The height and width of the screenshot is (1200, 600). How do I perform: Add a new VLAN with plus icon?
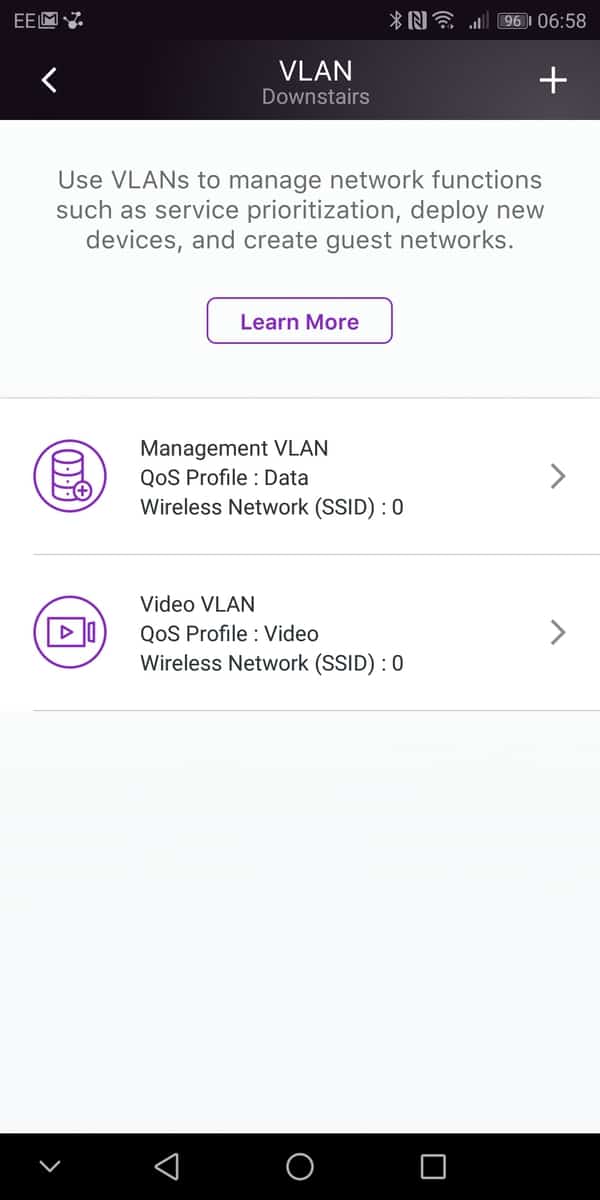coord(553,81)
